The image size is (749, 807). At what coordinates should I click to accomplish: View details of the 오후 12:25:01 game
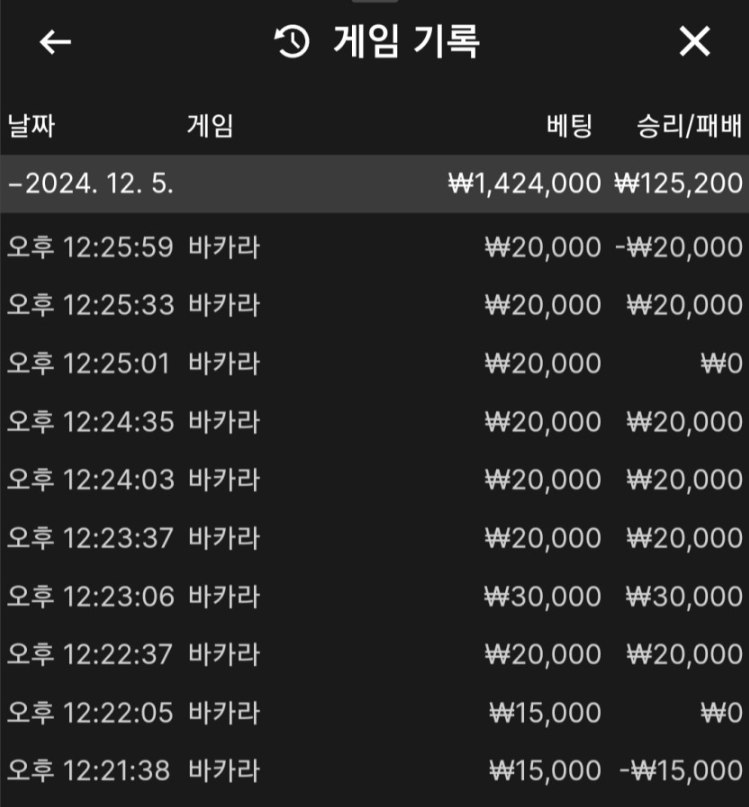click(374, 363)
